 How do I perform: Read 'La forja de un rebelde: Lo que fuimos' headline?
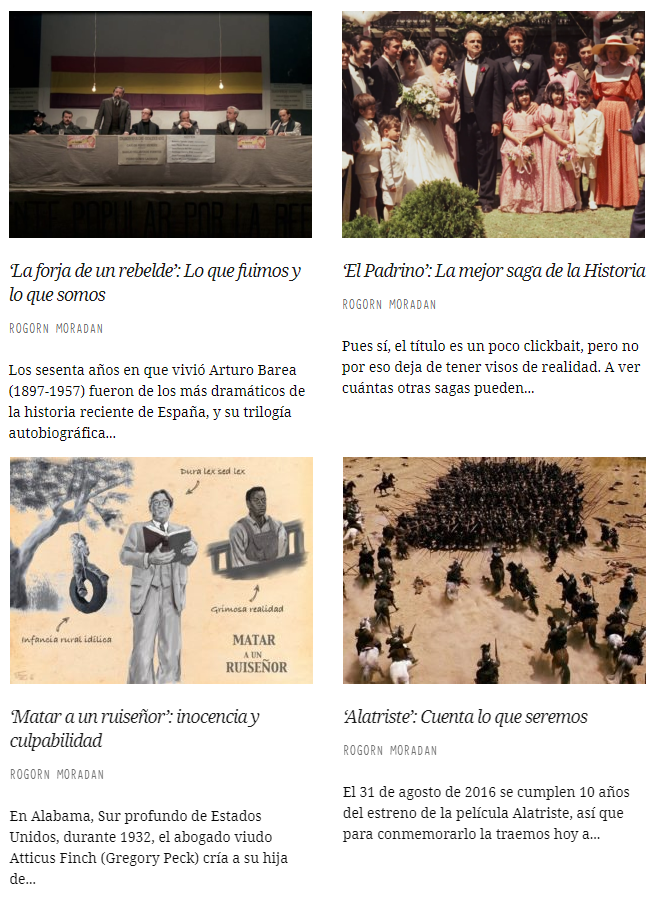click(155, 283)
